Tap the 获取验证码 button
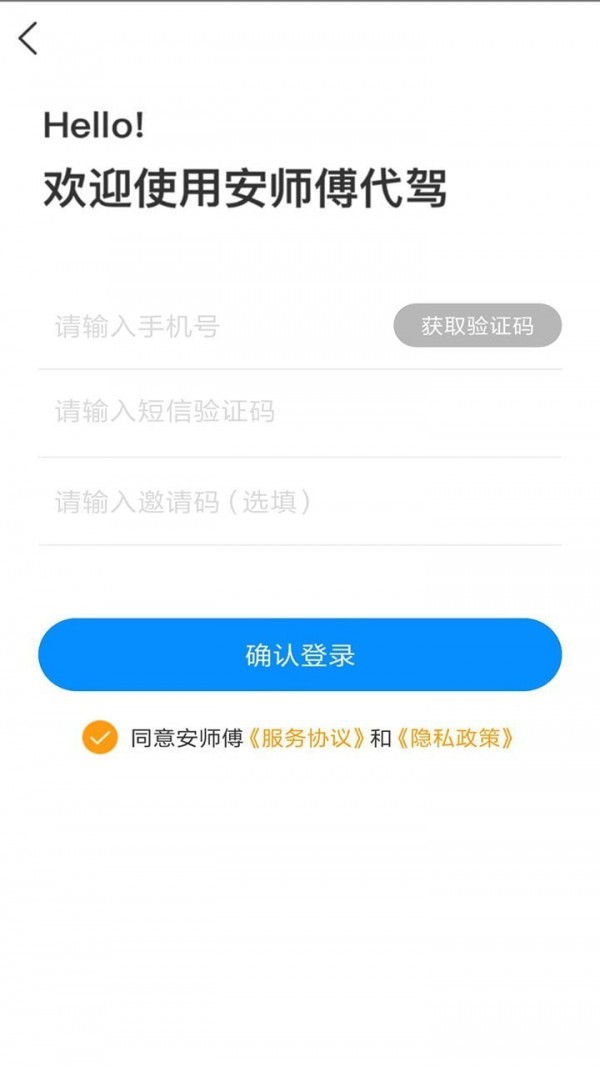 [477, 326]
